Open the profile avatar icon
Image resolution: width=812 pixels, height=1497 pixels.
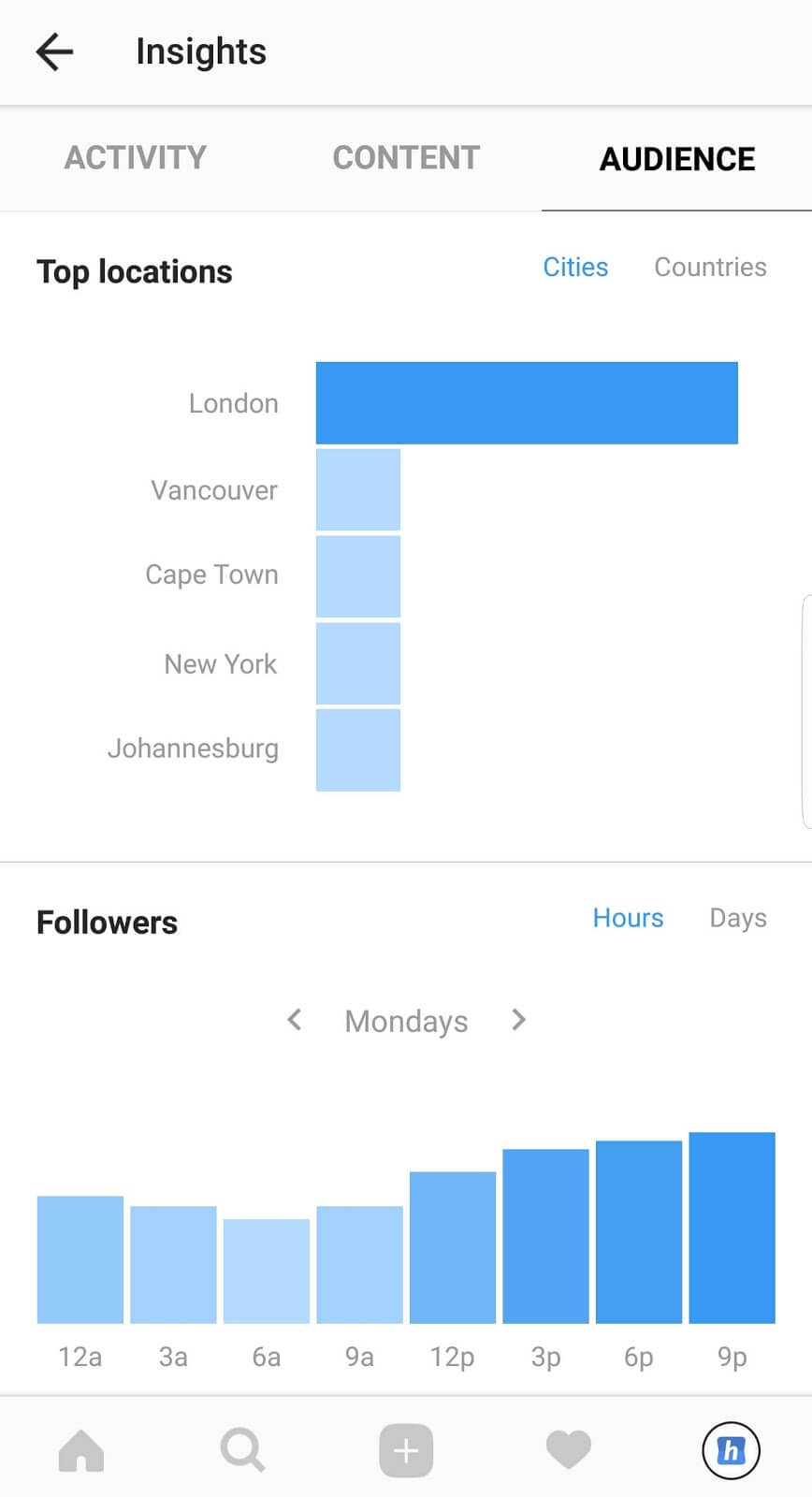pos(731,1449)
